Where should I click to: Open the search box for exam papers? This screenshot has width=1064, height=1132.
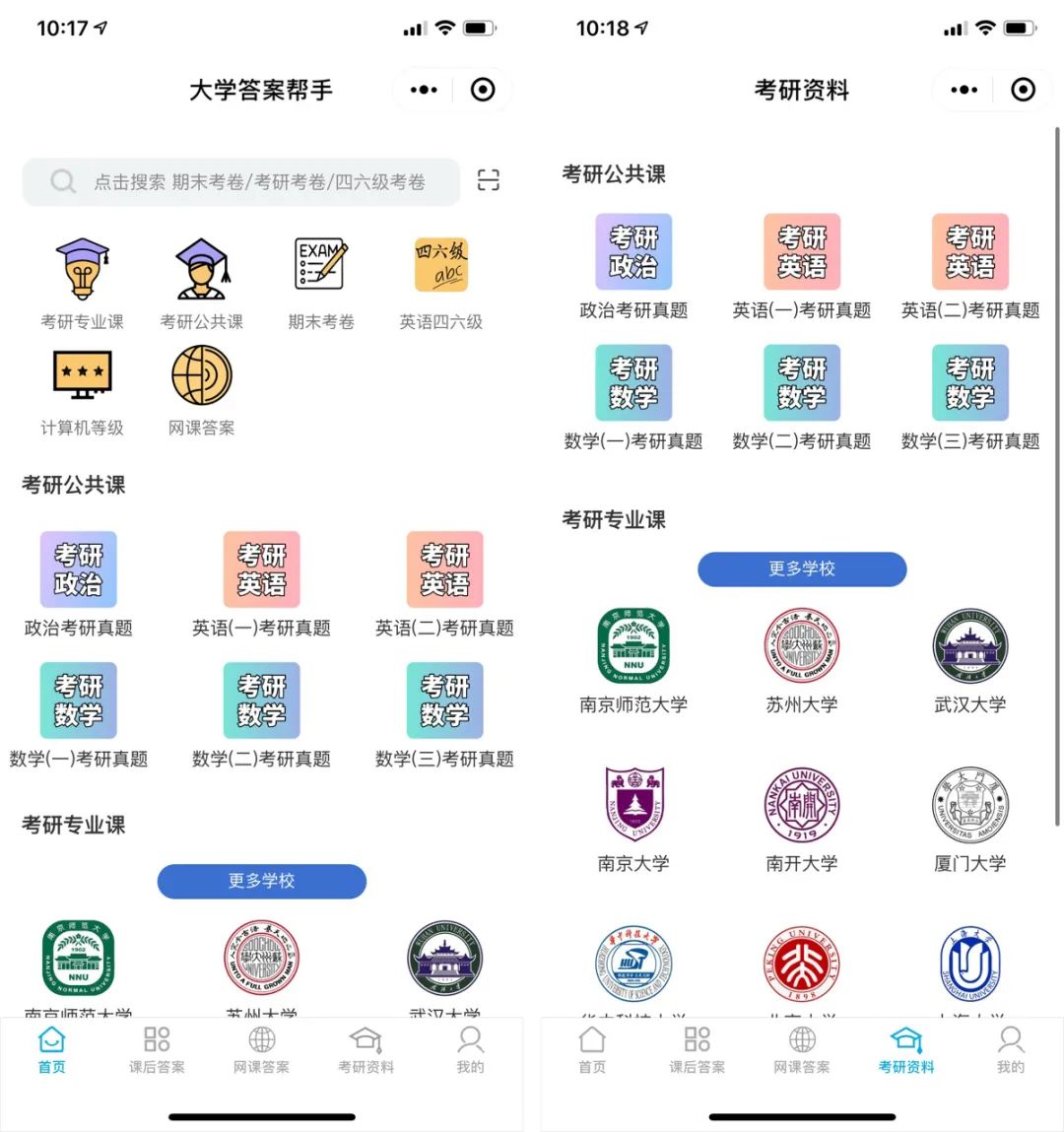(241, 182)
